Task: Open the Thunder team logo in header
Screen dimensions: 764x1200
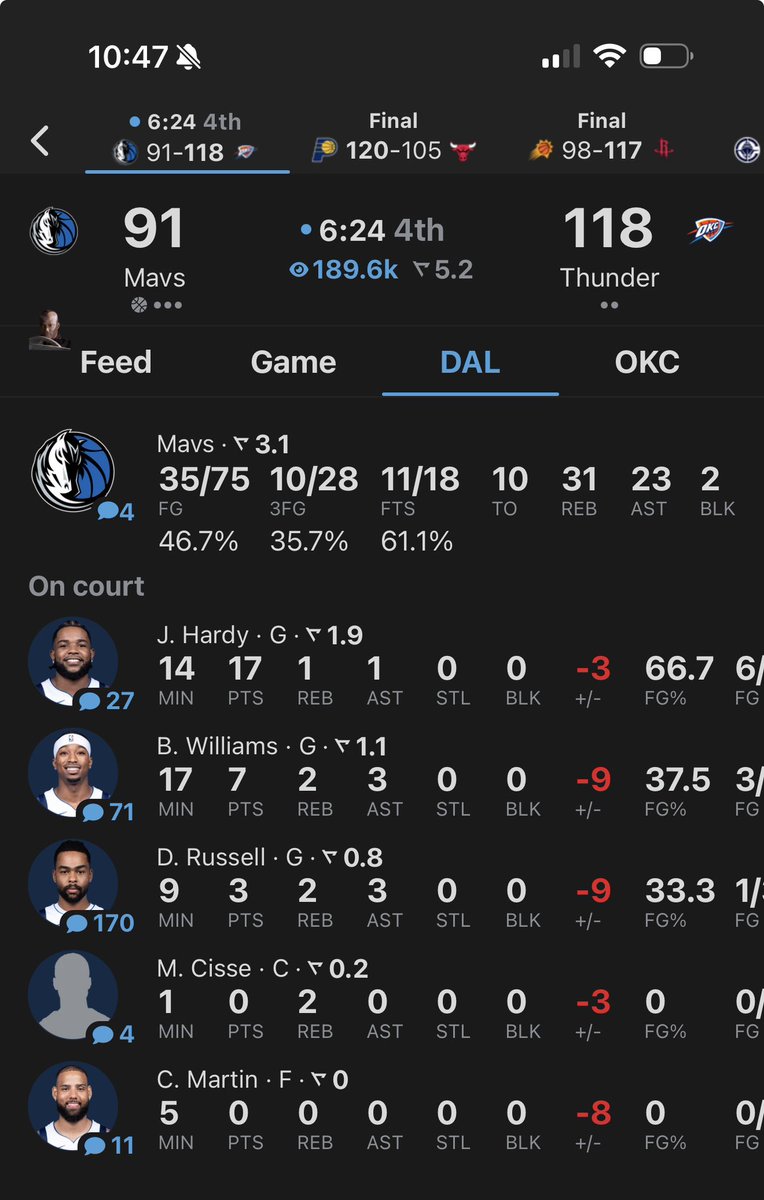Action: (x=709, y=230)
